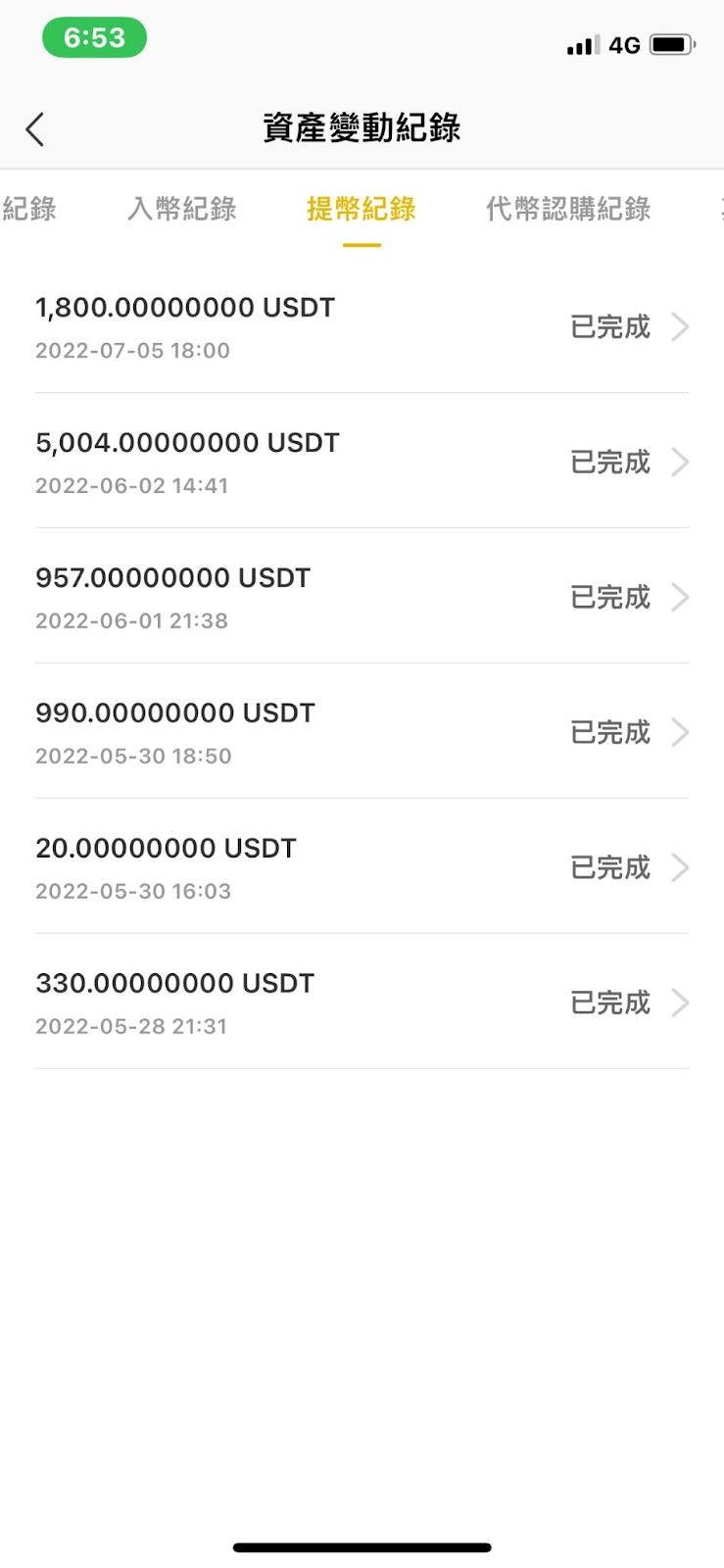Select the 提幣紀錄 tab
Screen dimensions: 724x1568
(362, 209)
